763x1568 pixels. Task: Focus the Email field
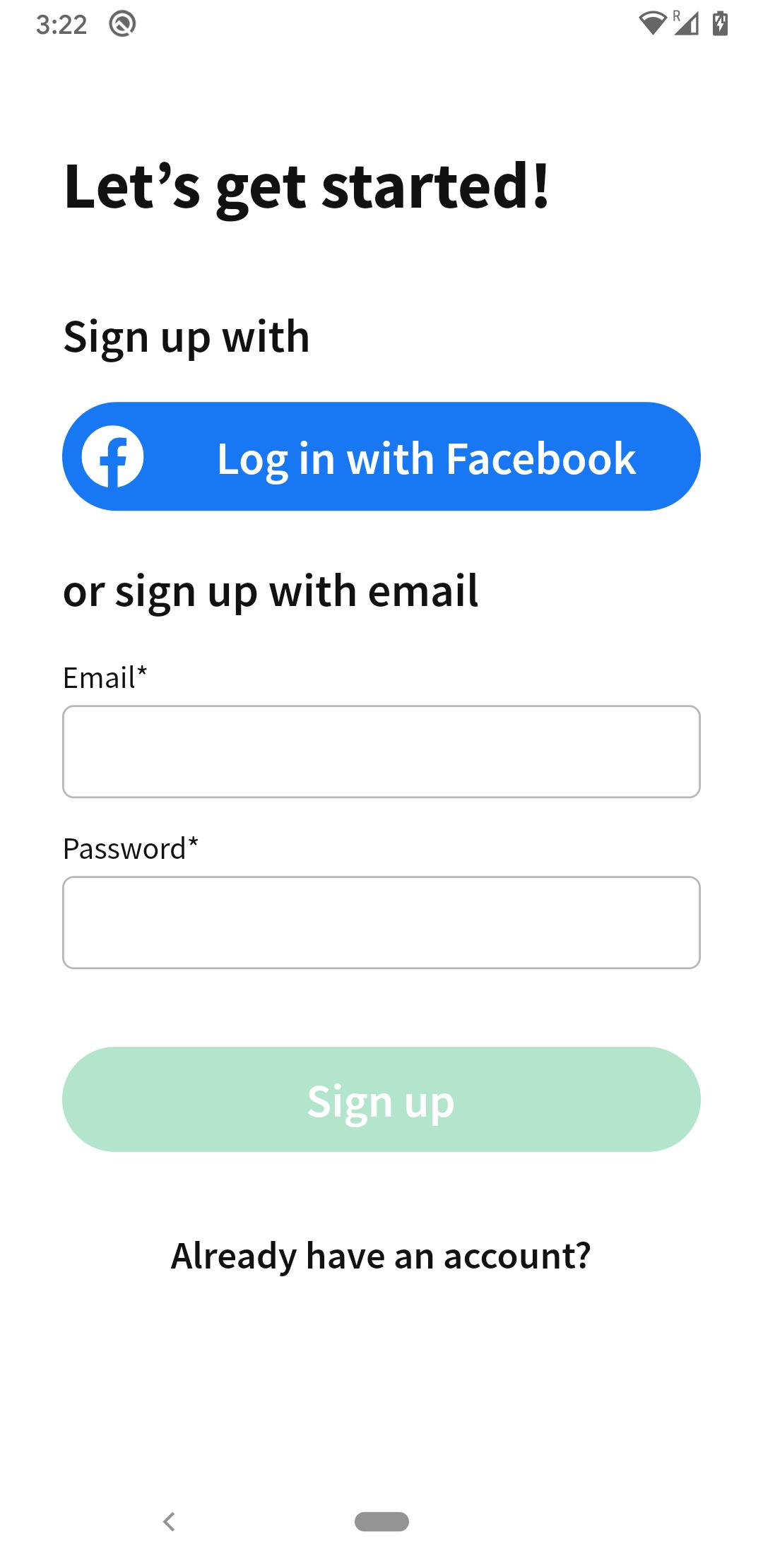click(381, 752)
